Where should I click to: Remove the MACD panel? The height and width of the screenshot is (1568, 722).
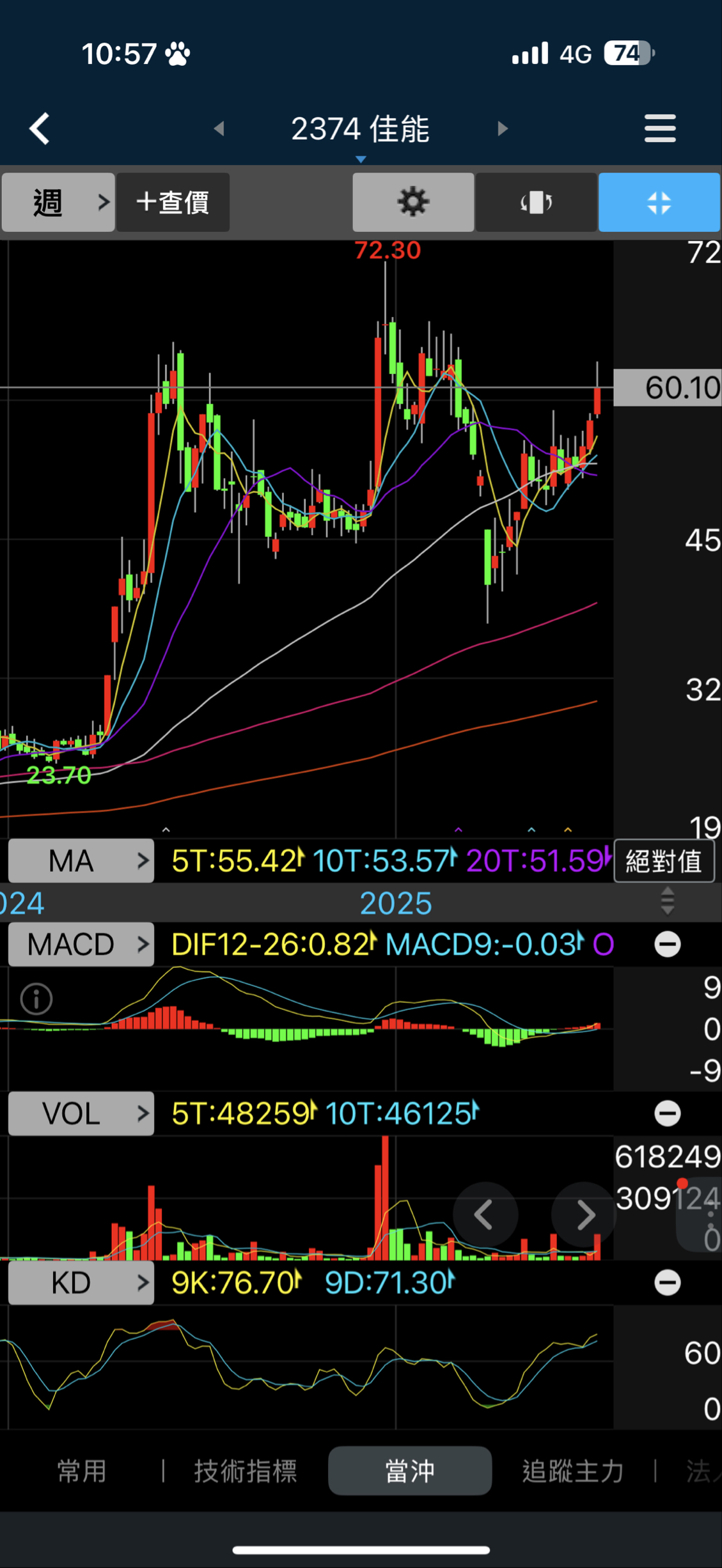click(x=667, y=944)
